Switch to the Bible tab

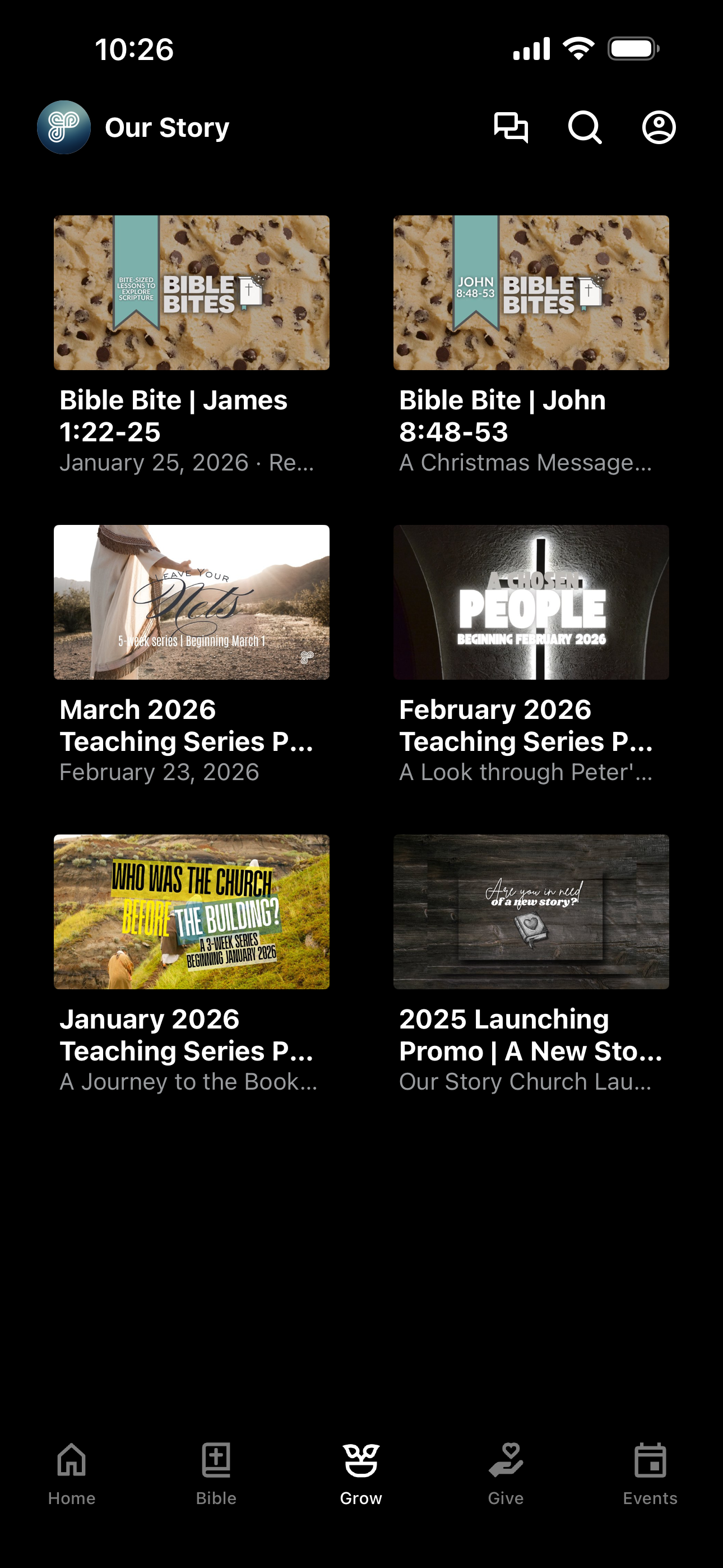(216, 1474)
